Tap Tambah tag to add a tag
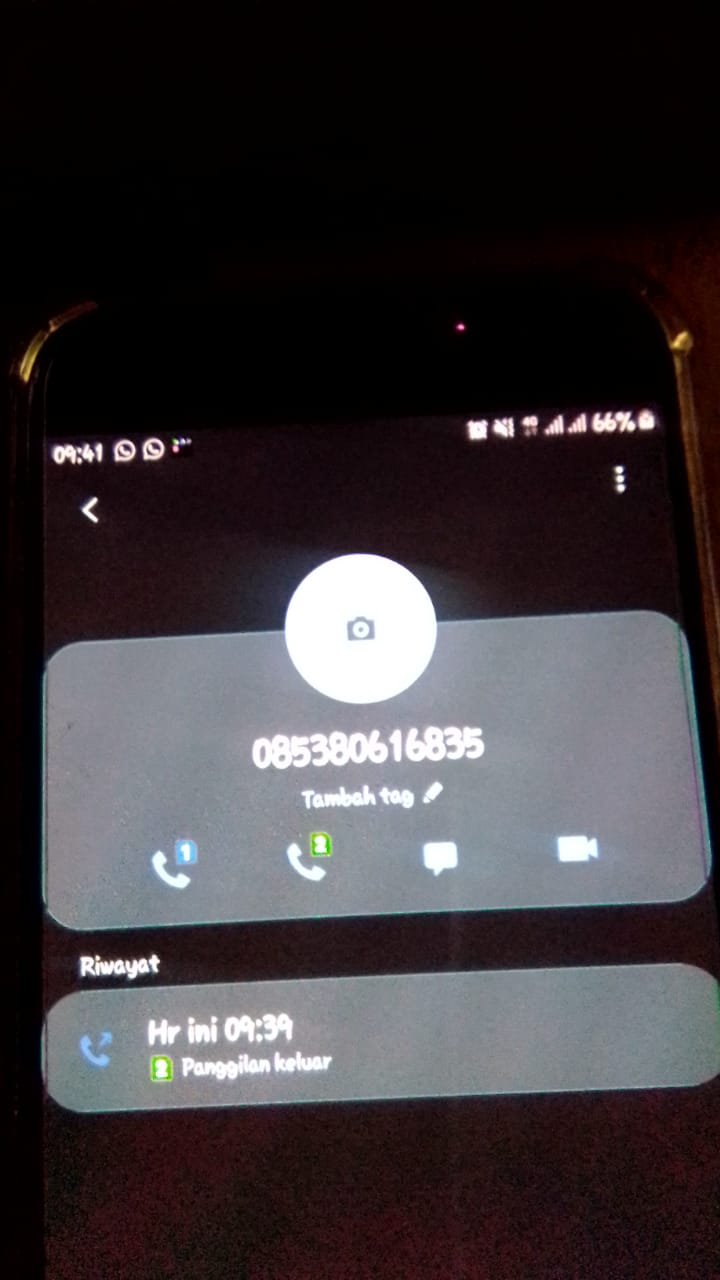This screenshot has width=720, height=1280. (x=371, y=797)
